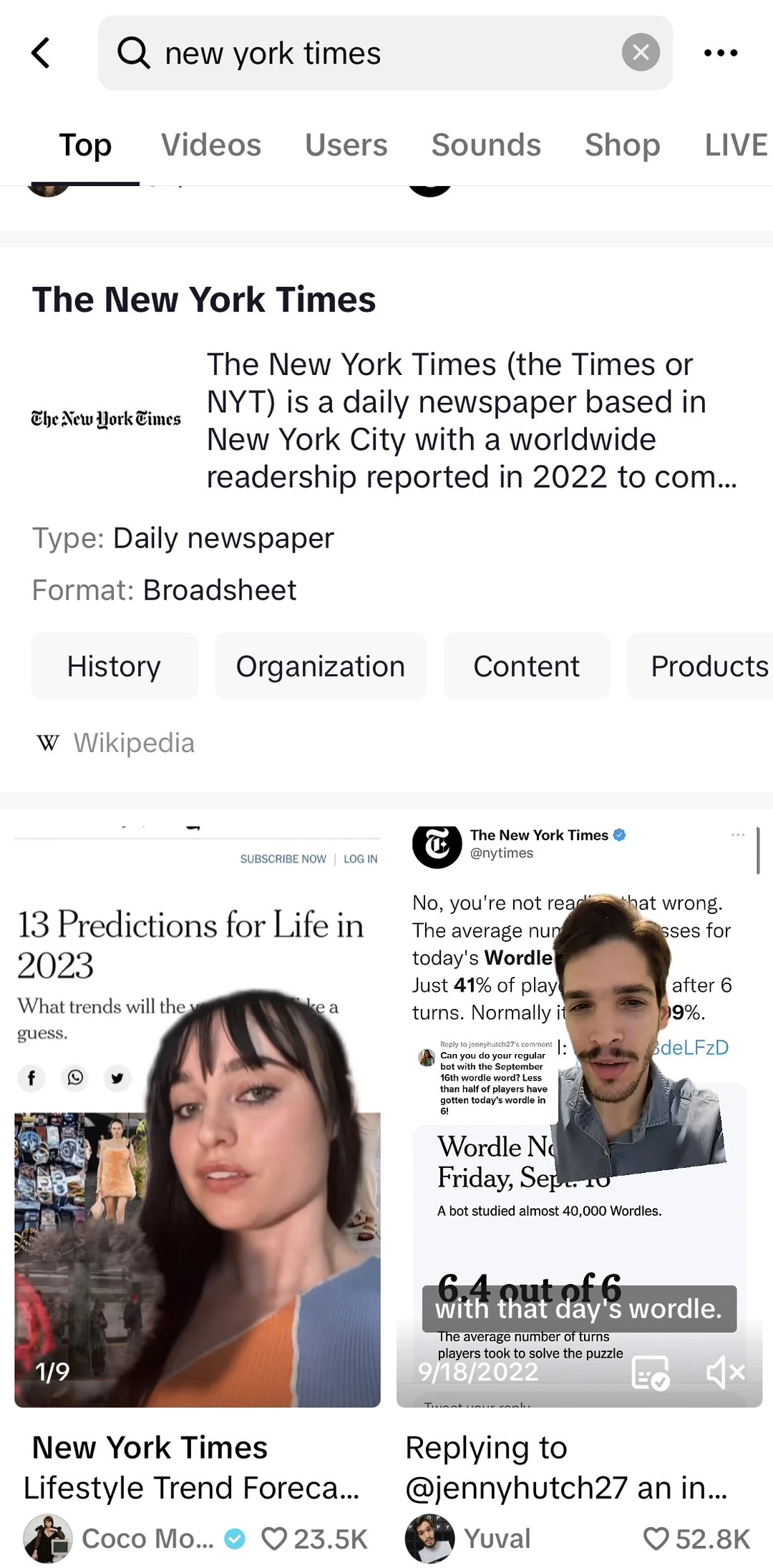Viewport: 773px width, 1568px height.
Task: Switch to the LIVE tab
Action: pyautogui.click(x=736, y=145)
